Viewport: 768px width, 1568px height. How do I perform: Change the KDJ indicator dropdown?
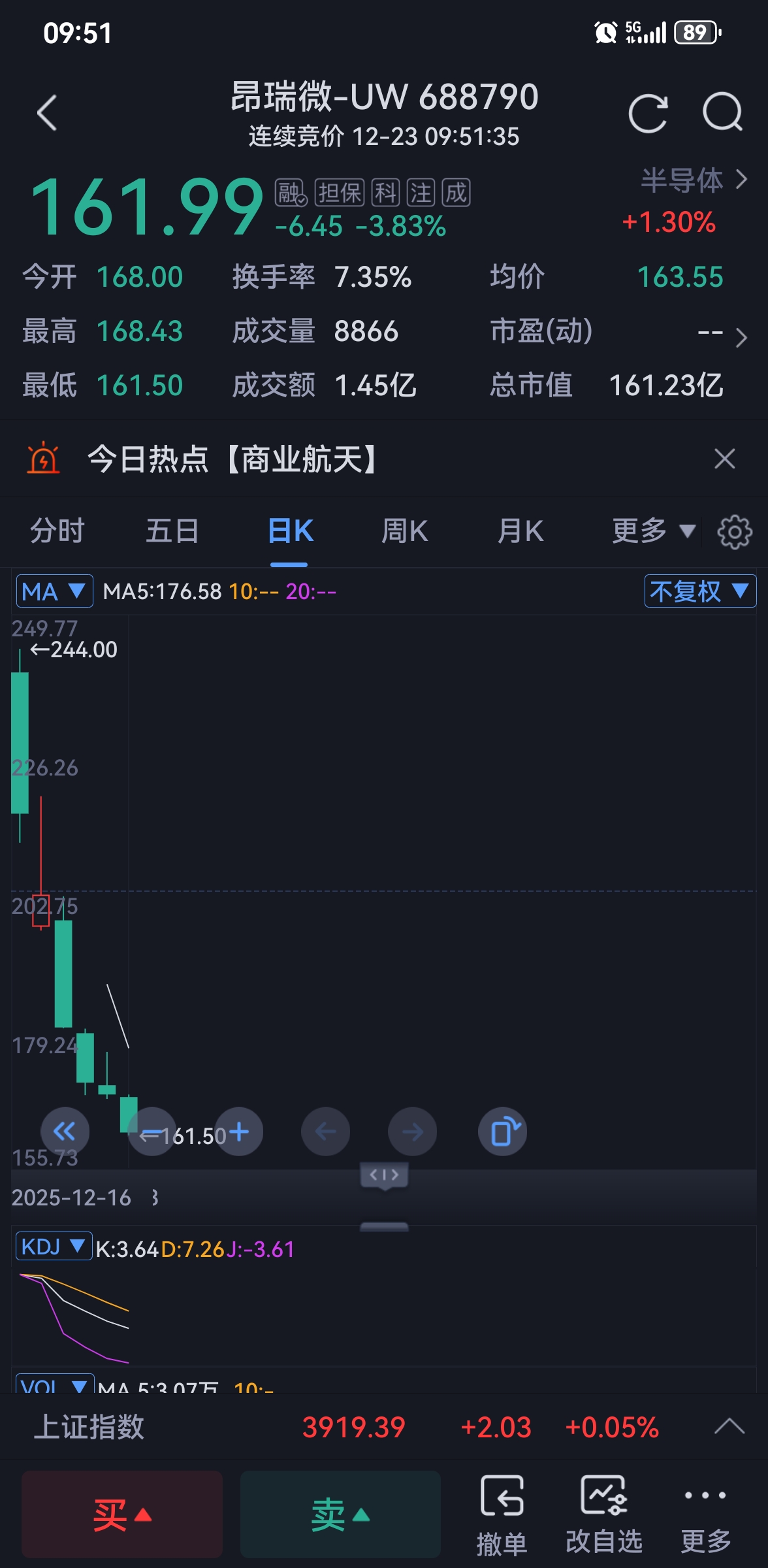coord(53,1247)
